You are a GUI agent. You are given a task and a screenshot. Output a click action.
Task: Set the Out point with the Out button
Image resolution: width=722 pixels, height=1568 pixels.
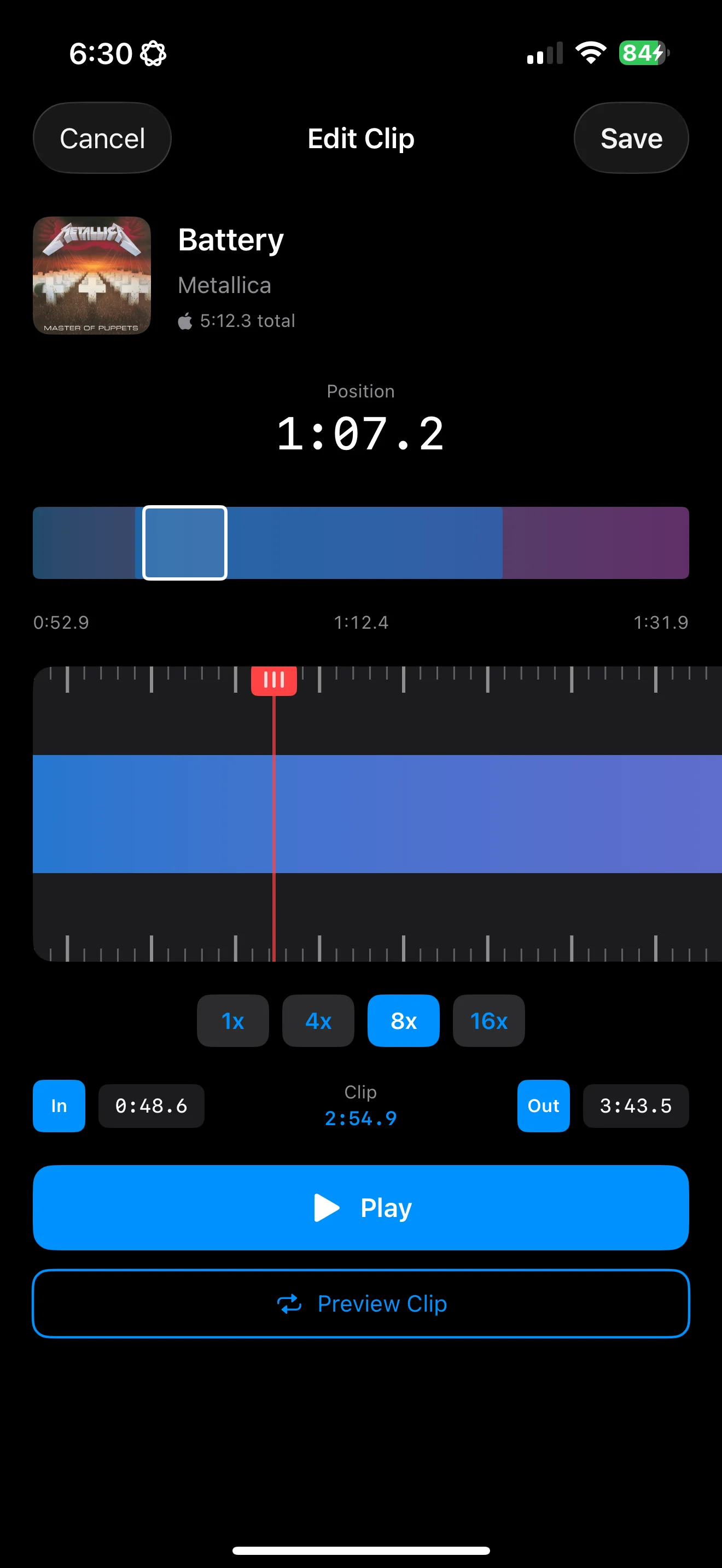(543, 1106)
